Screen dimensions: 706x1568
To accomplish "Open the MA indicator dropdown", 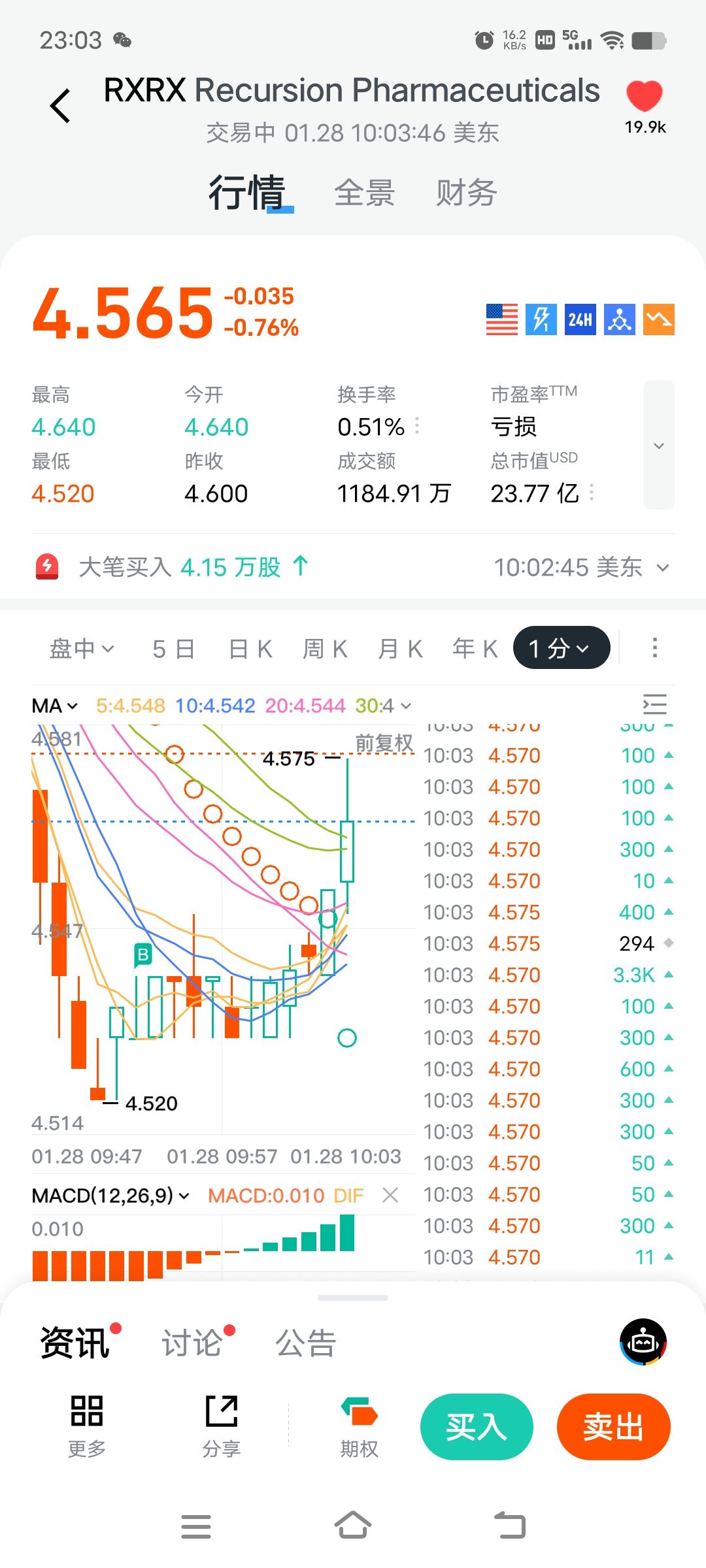I will (55, 706).
